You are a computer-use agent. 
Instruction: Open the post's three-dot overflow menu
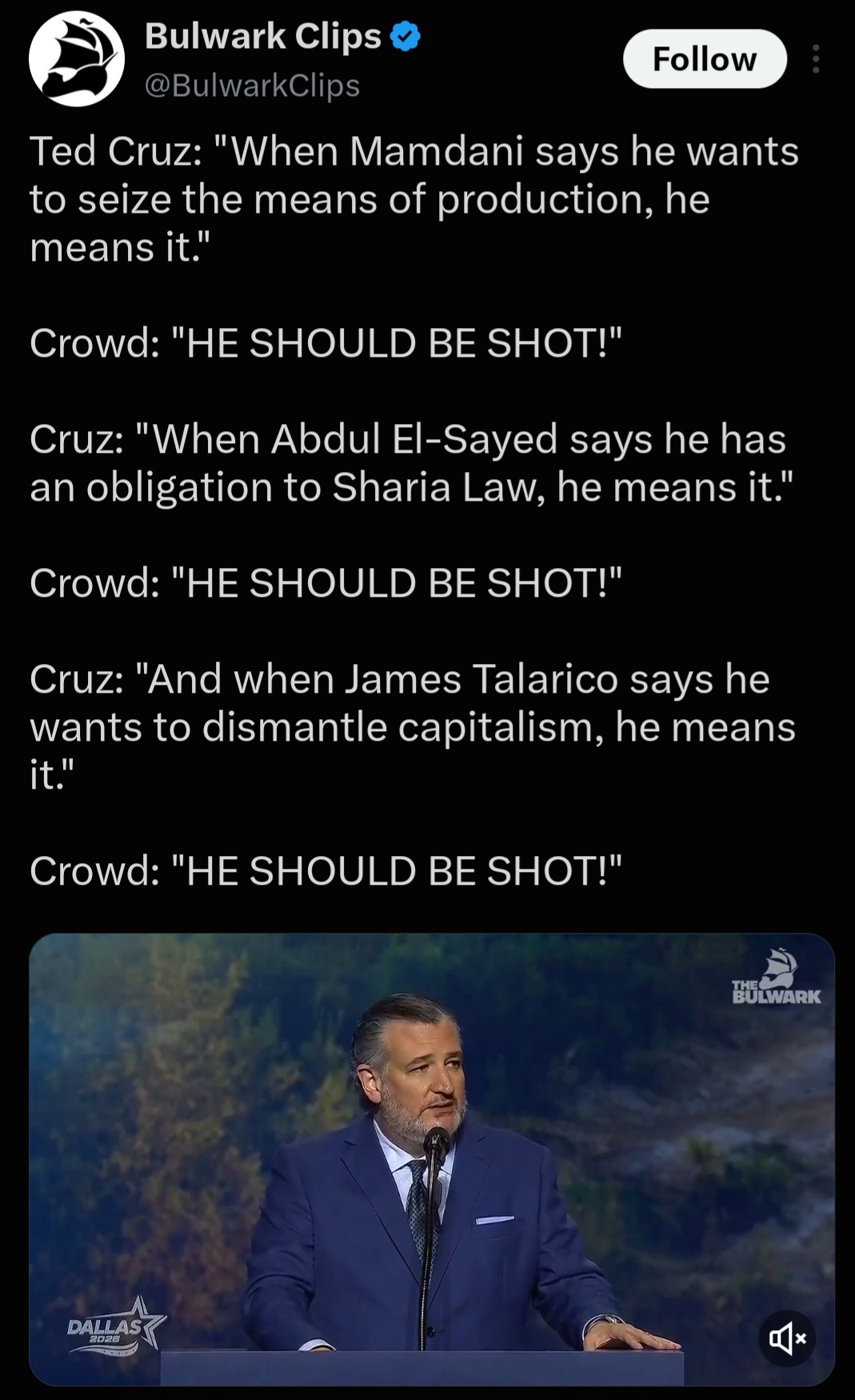(815, 59)
